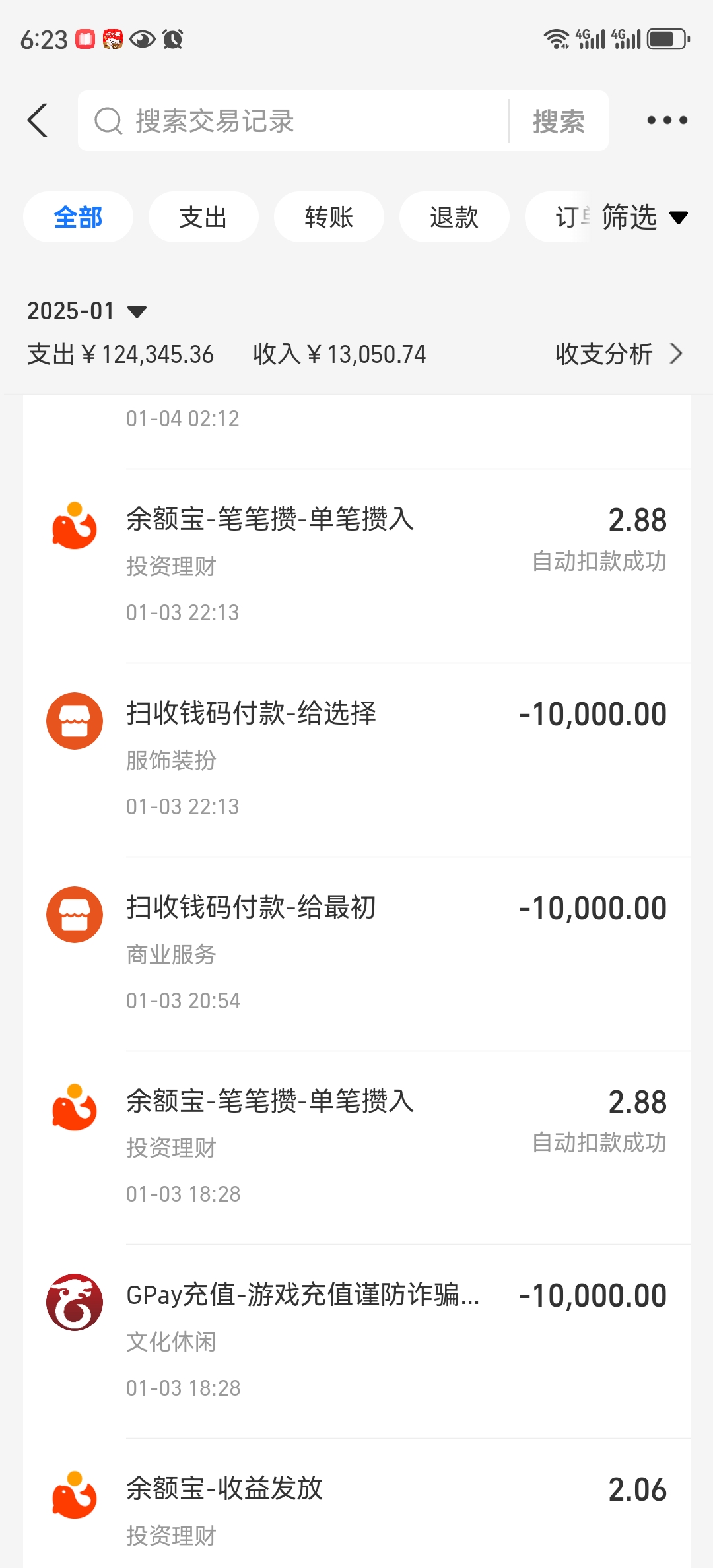View the GPay充值 transaction details
Image resolution: width=713 pixels, height=1568 pixels.
(356, 1342)
